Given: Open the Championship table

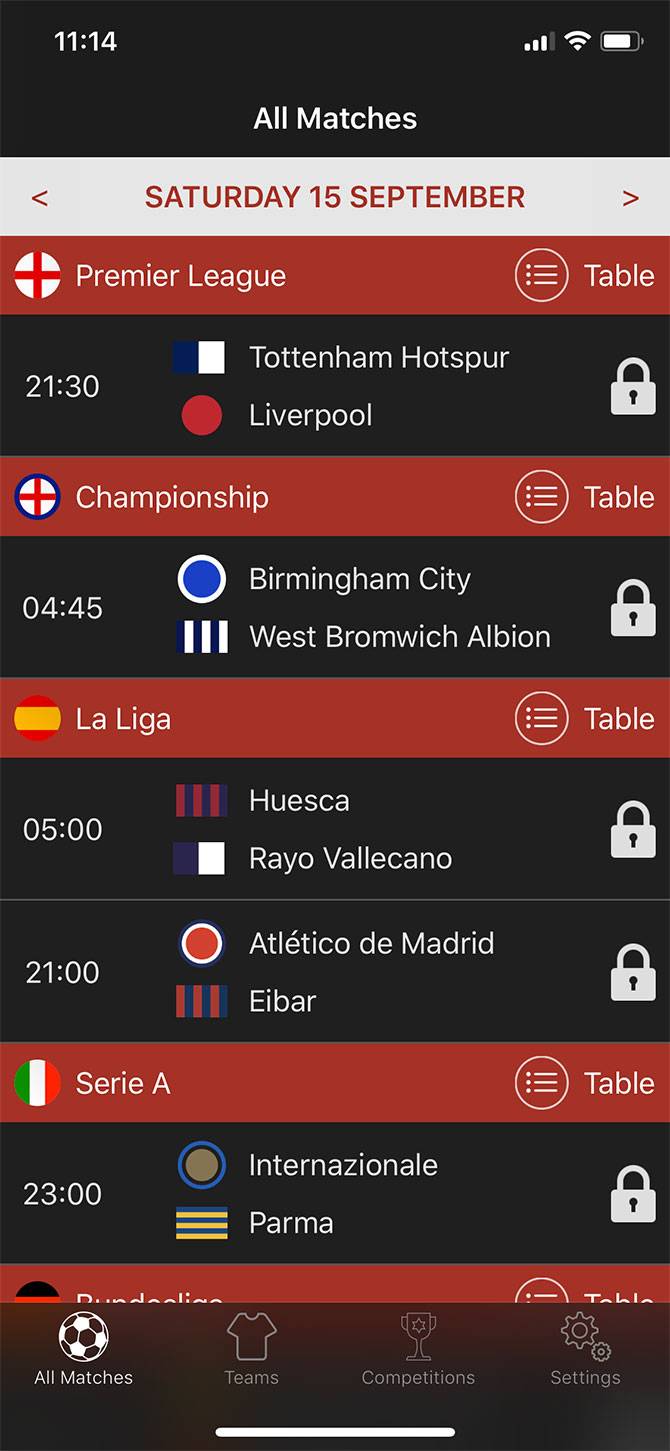Looking at the screenshot, I should [x=585, y=497].
